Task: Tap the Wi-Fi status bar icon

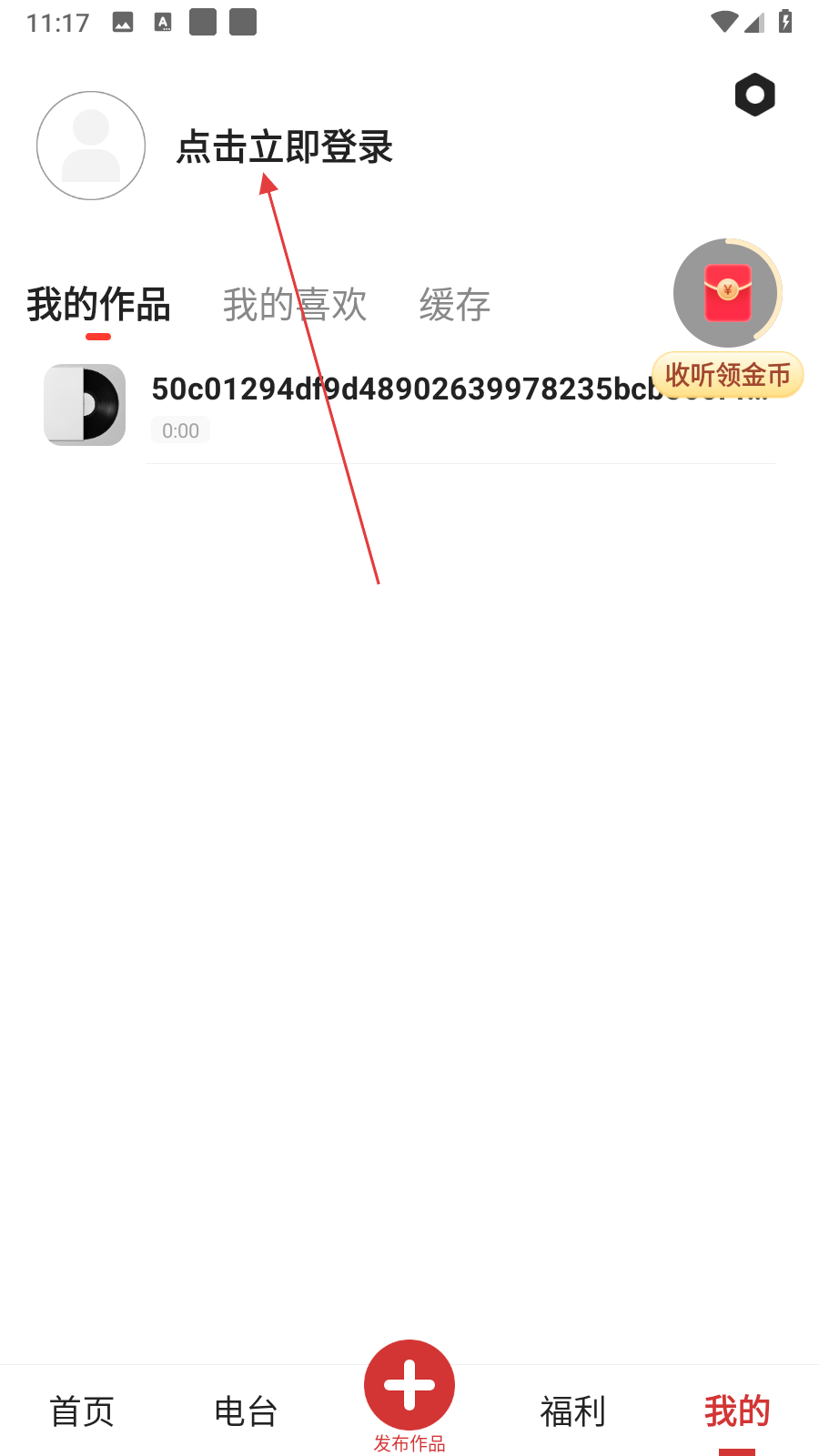Action: [x=723, y=22]
